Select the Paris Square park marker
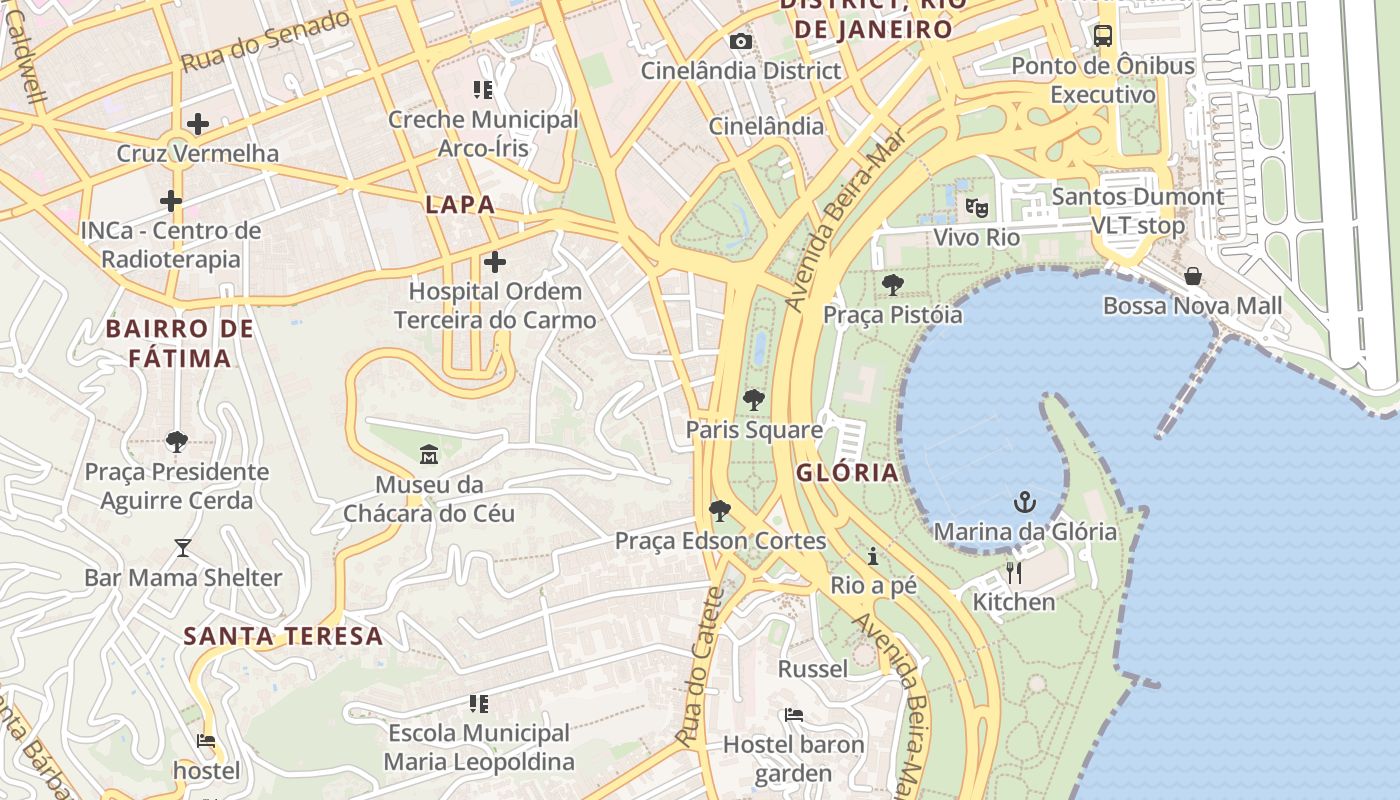1400x800 pixels. (x=754, y=400)
